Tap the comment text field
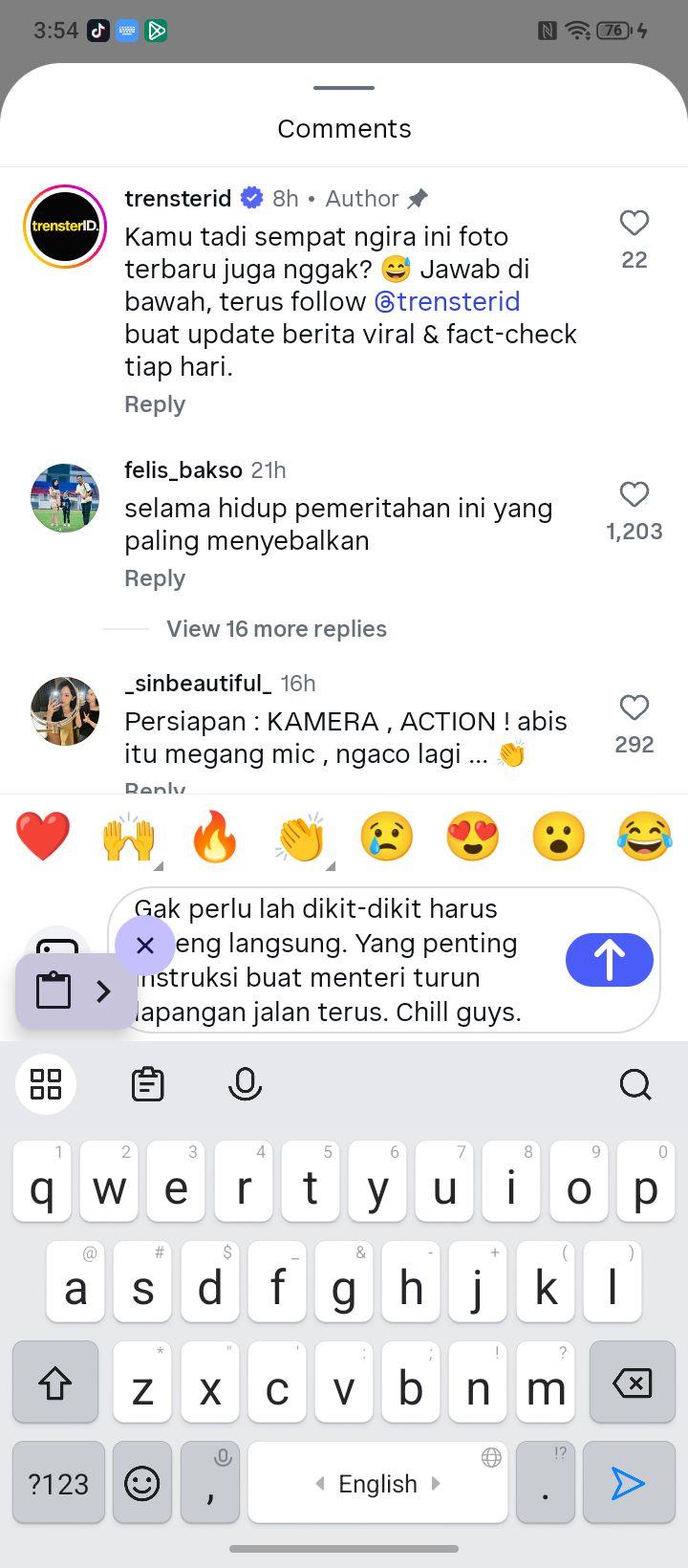Viewport: 688px width, 1568px height. coord(384,960)
